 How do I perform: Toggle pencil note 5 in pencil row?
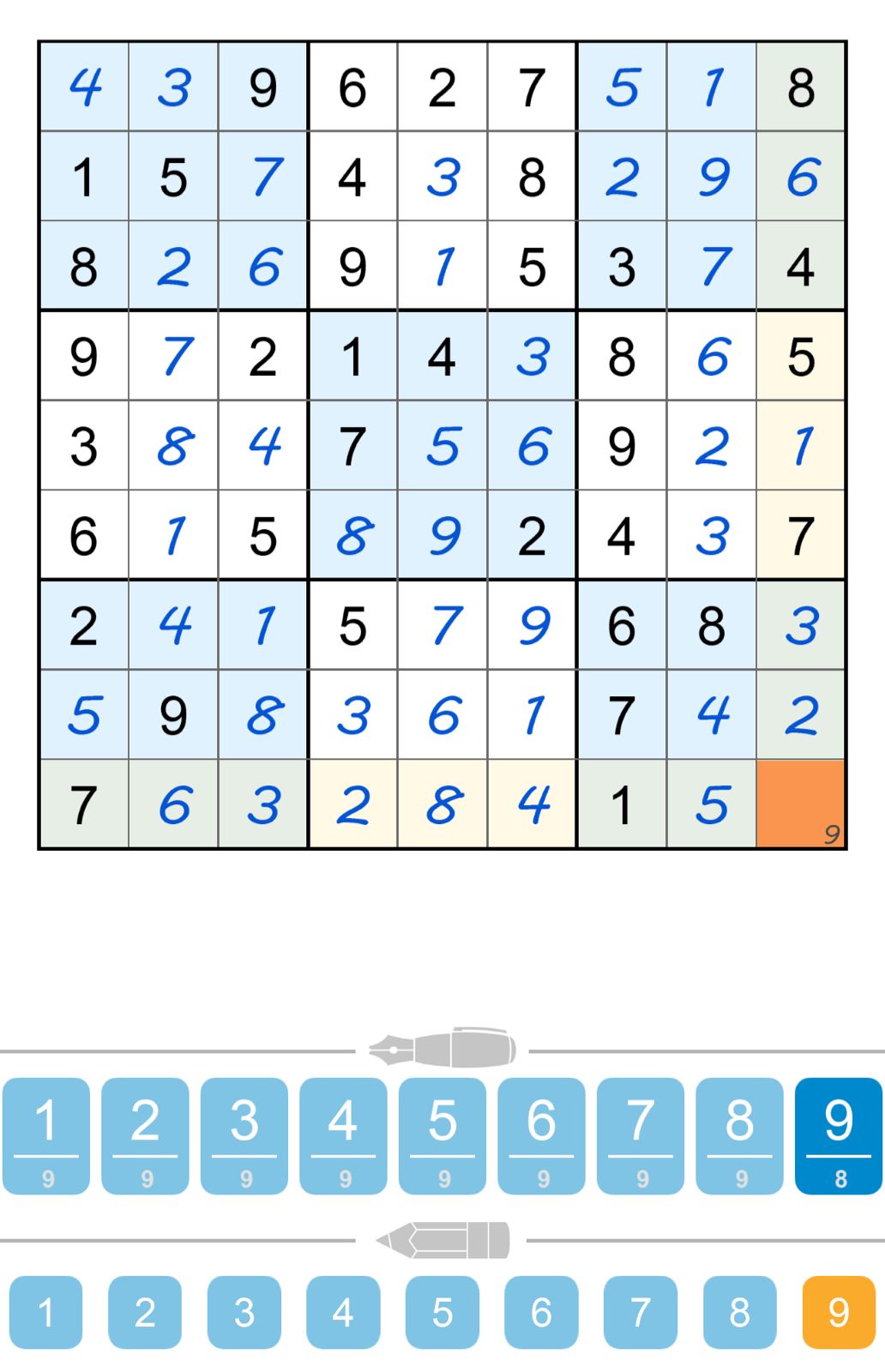(x=442, y=1312)
